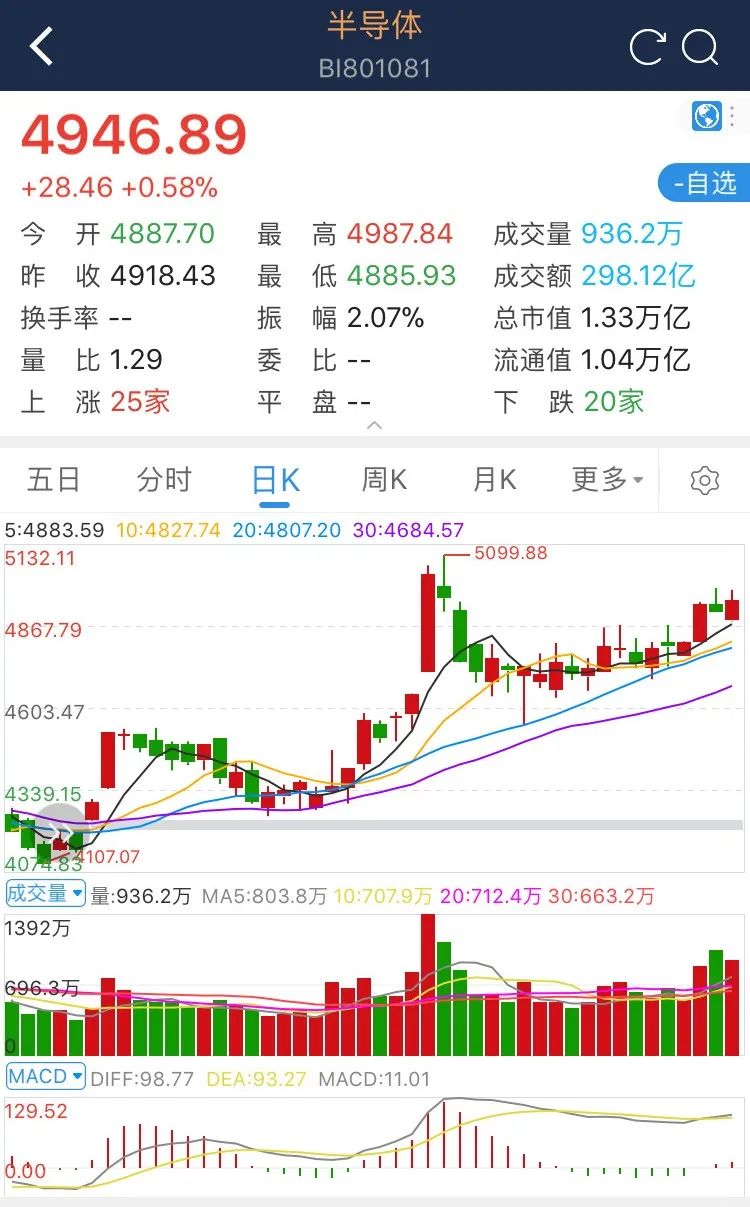Select the 日K chart tab

point(275,480)
